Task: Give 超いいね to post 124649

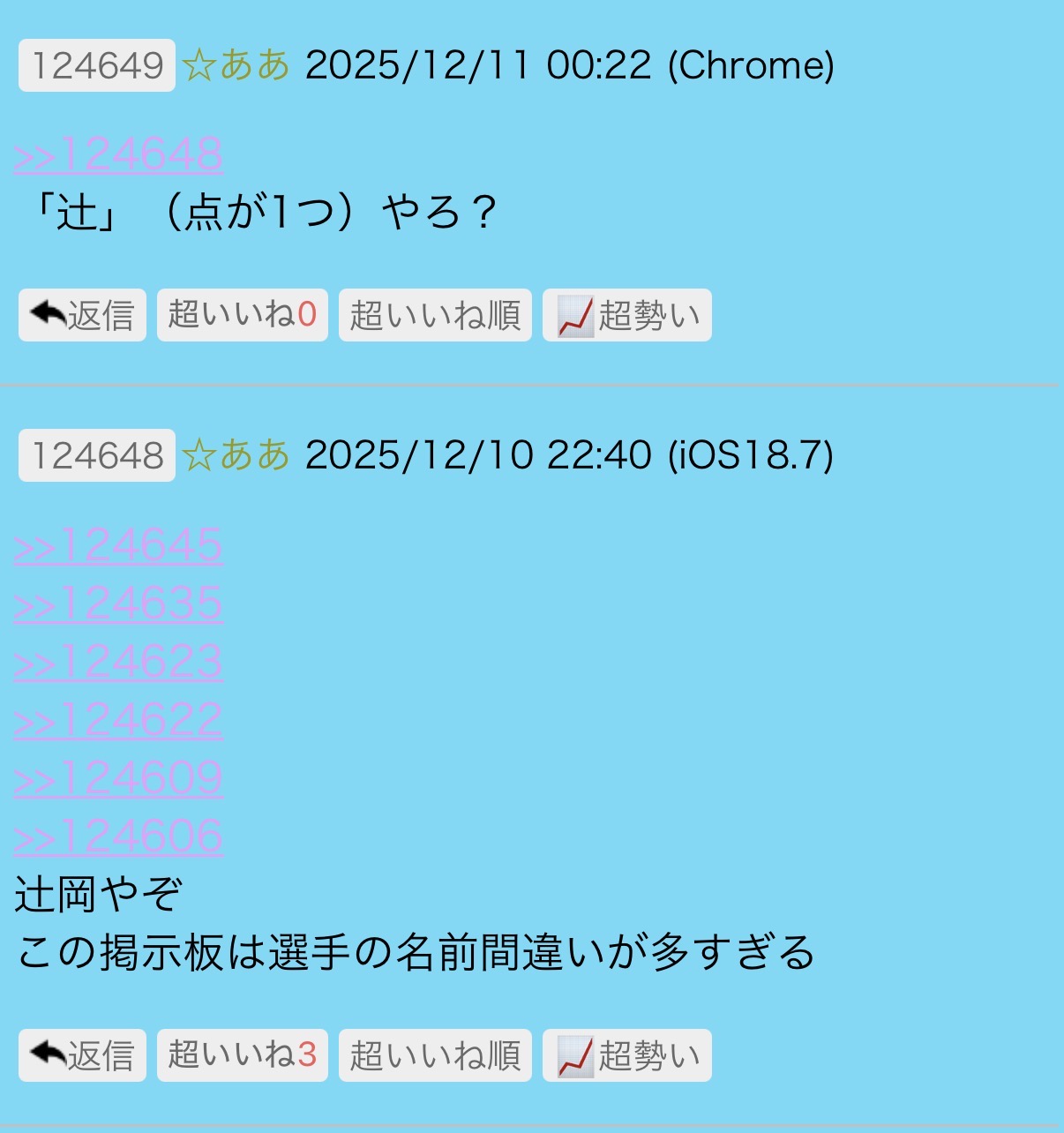Action: tap(242, 315)
